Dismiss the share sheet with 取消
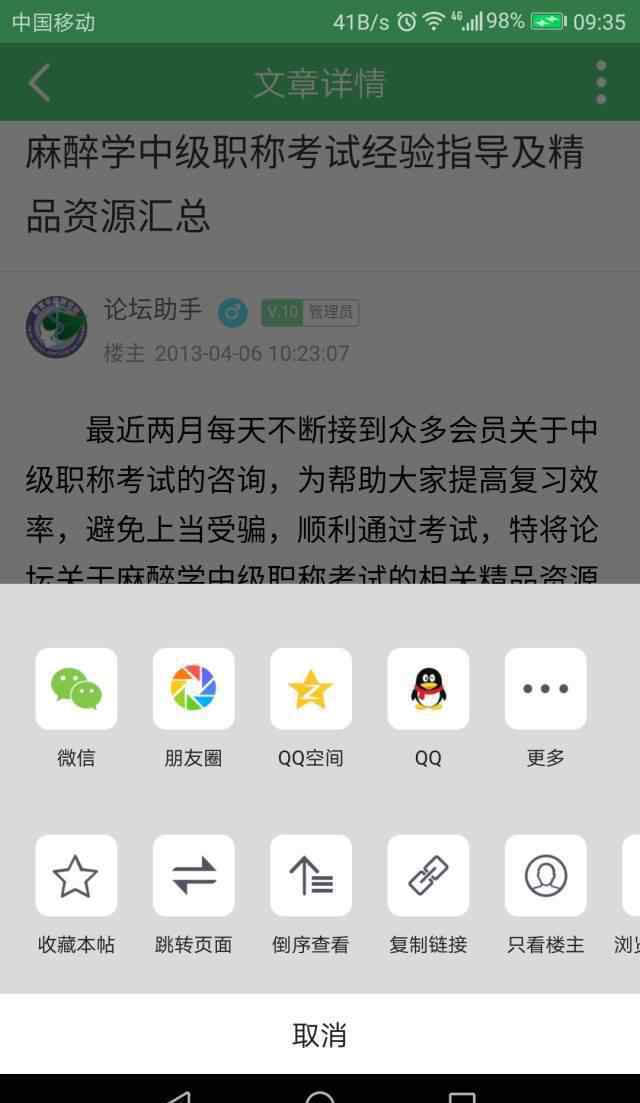The image size is (640, 1103). coord(320,1035)
